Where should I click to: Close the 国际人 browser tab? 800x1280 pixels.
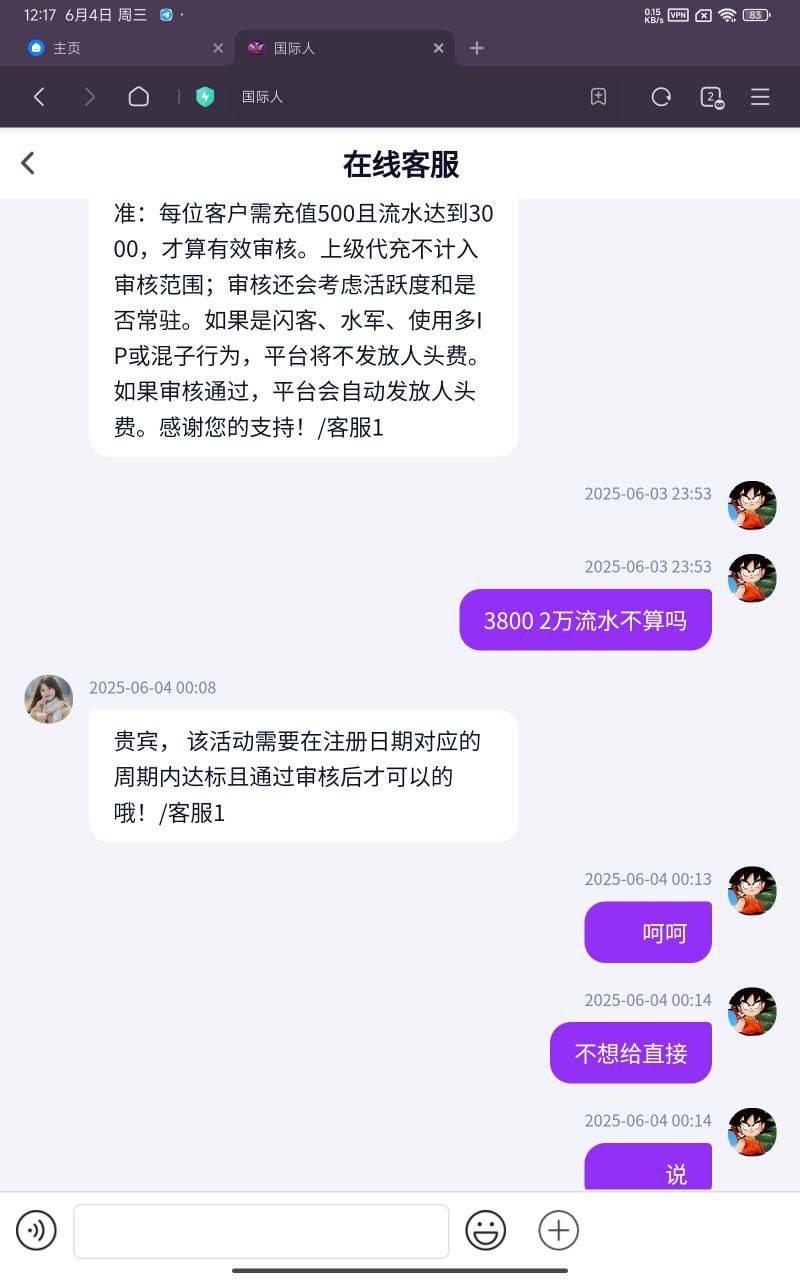pyautogui.click(x=438, y=48)
